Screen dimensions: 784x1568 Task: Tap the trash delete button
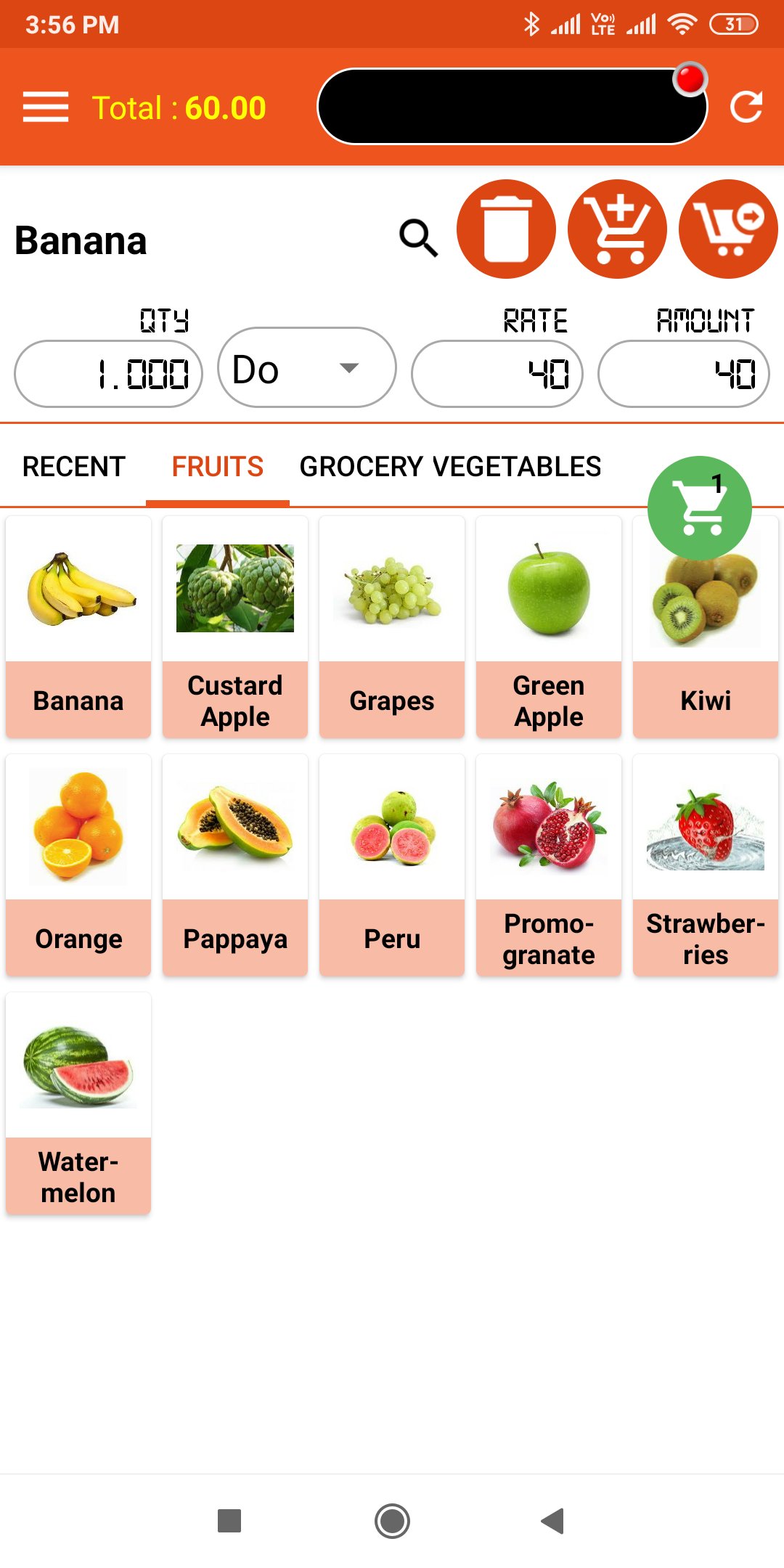pyautogui.click(x=506, y=229)
